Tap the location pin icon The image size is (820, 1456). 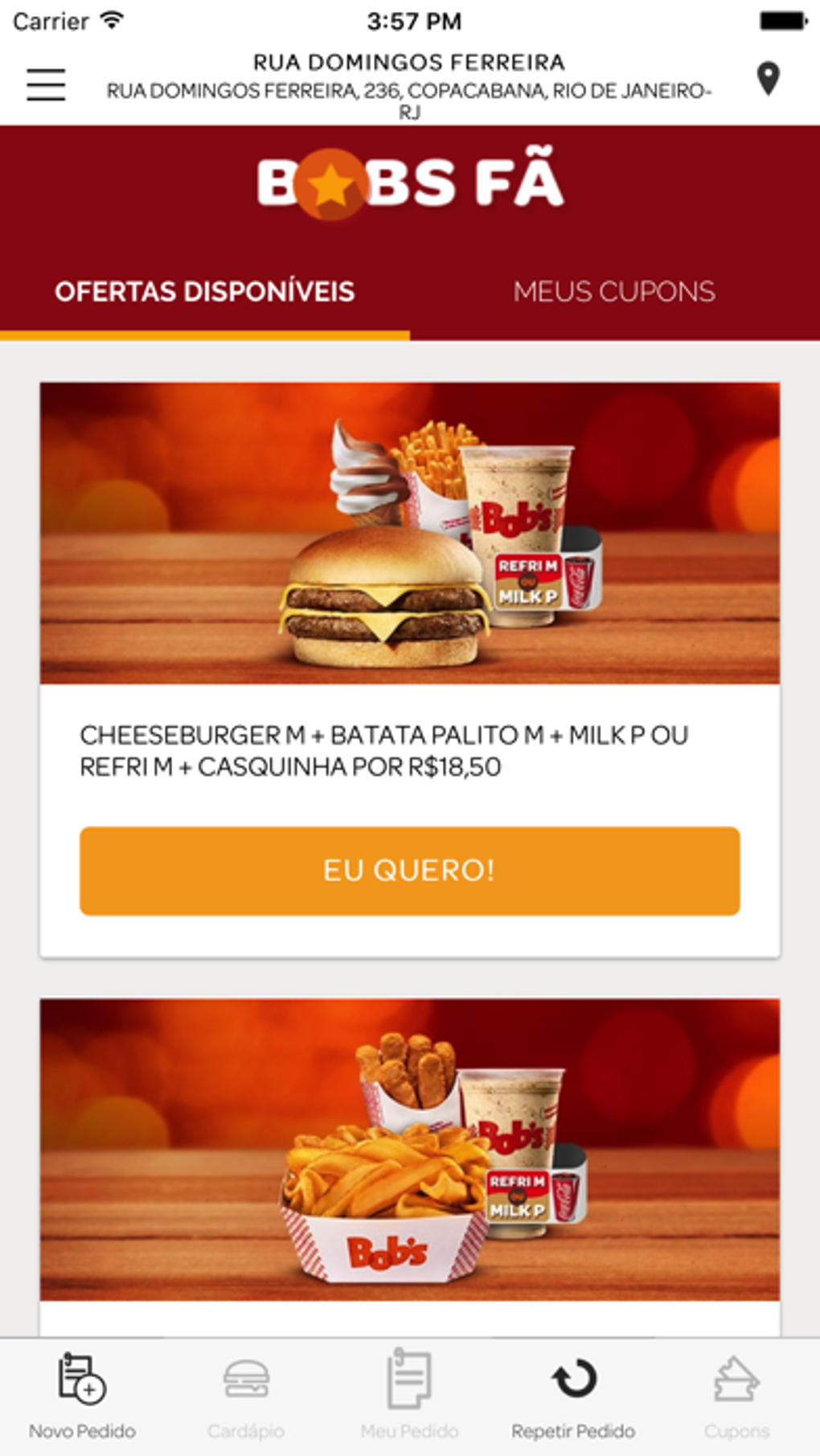coord(768,79)
